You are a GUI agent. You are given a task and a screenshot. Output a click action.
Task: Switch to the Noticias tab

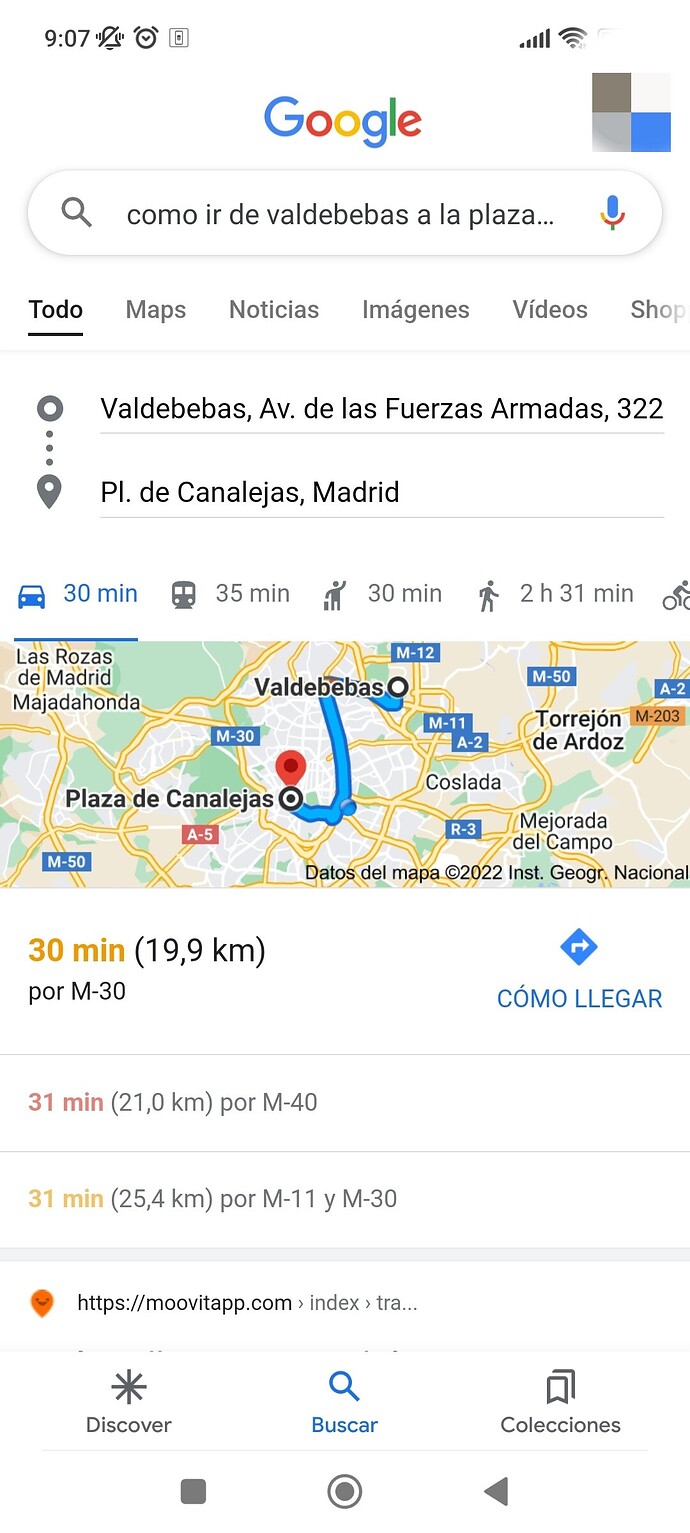click(274, 310)
